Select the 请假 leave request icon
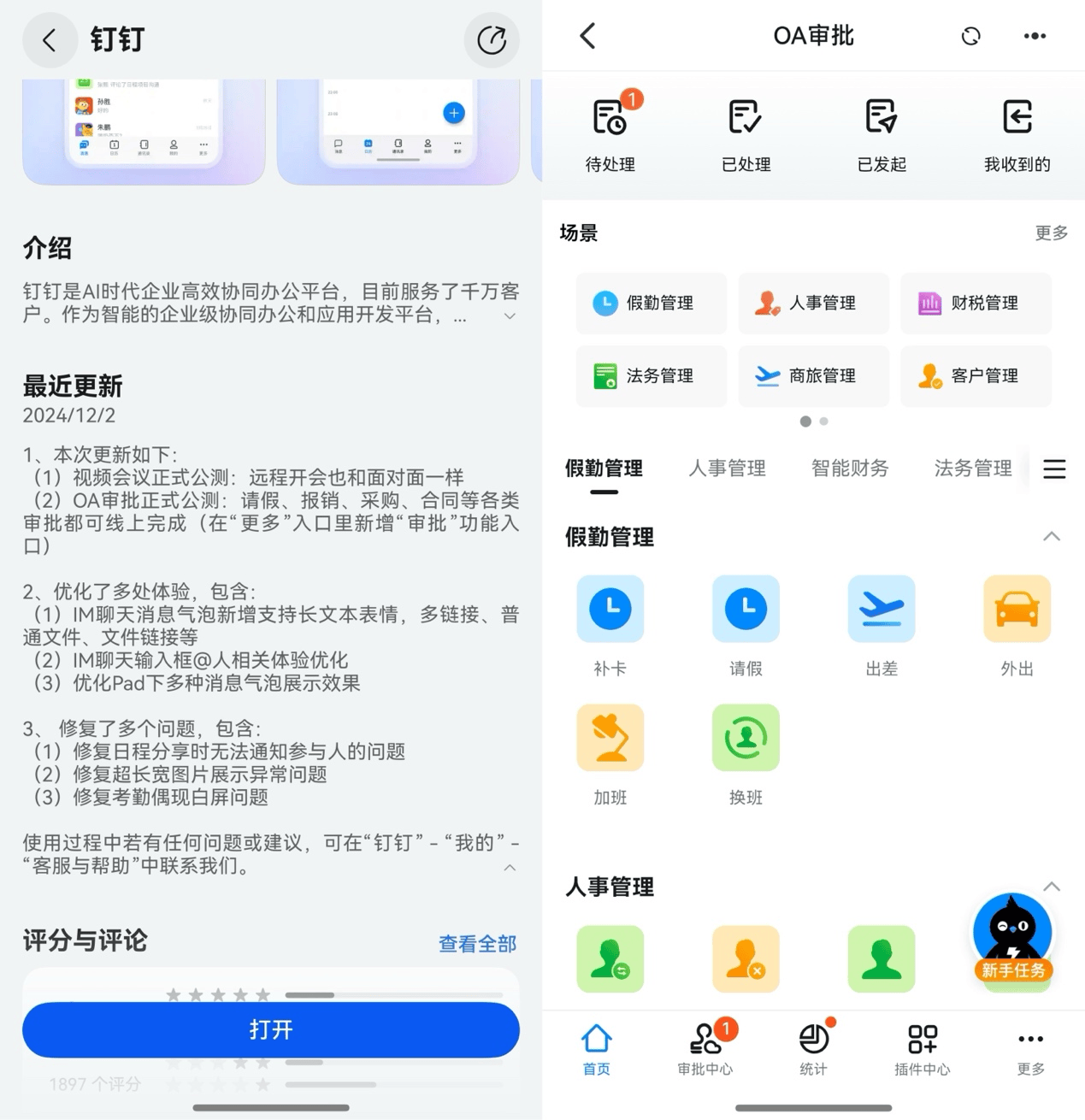The image size is (1085, 1120). (745, 609)
